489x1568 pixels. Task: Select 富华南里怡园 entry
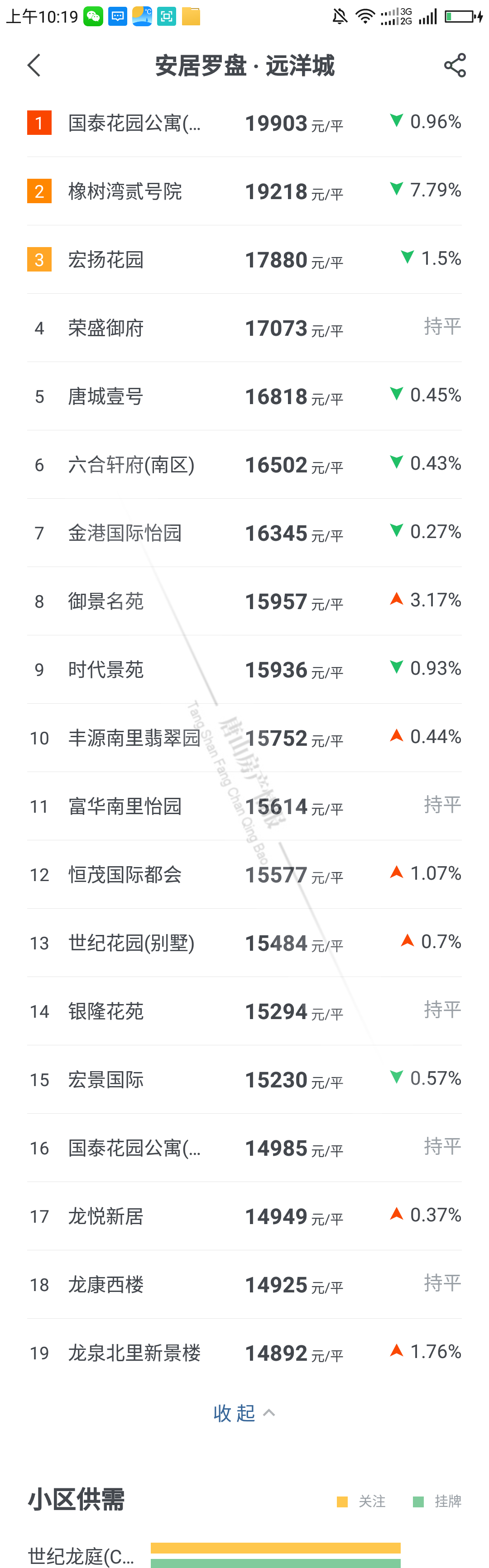(125, 806)
